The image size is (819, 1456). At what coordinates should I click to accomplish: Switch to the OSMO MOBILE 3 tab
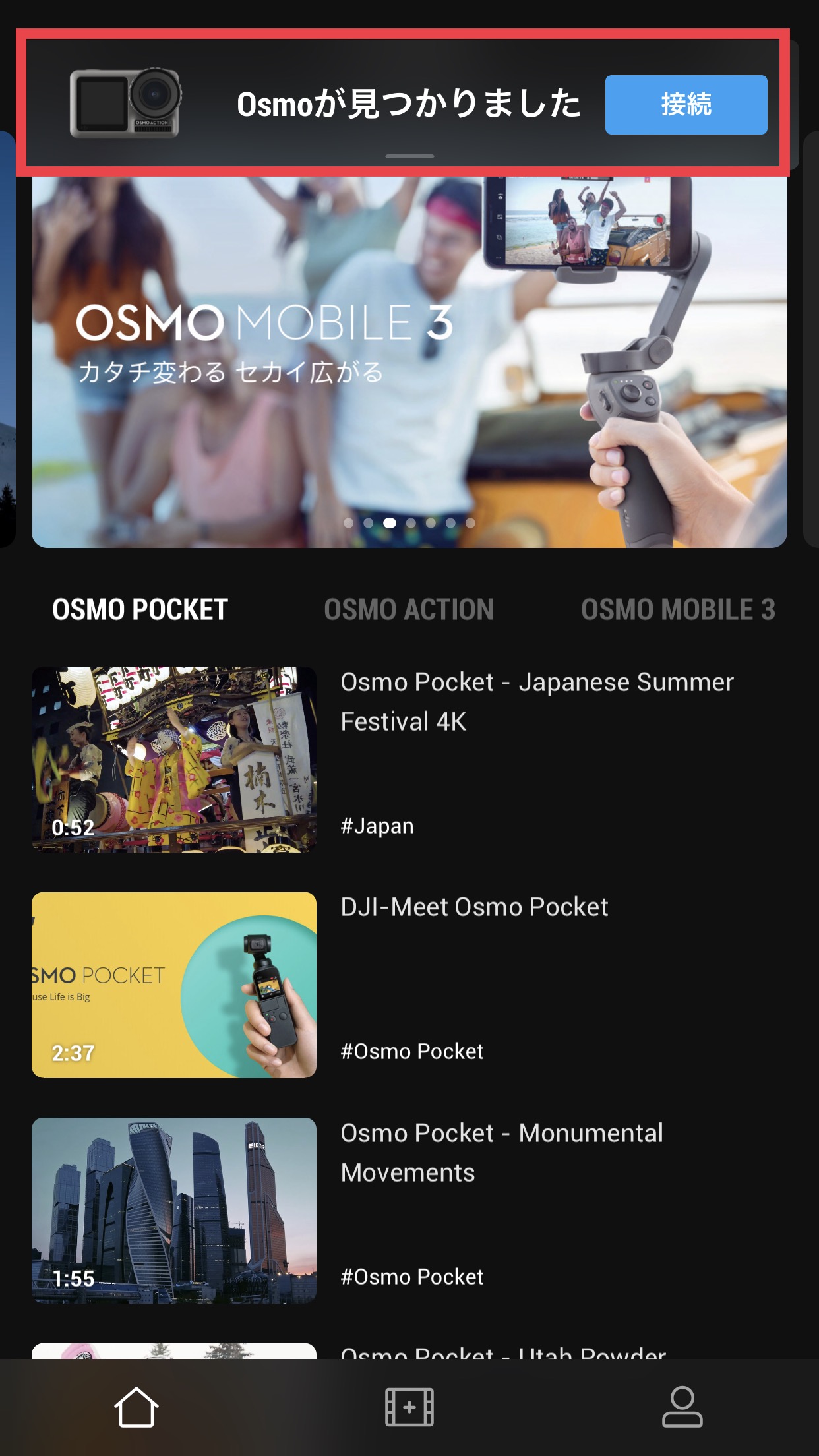point(678,609)
